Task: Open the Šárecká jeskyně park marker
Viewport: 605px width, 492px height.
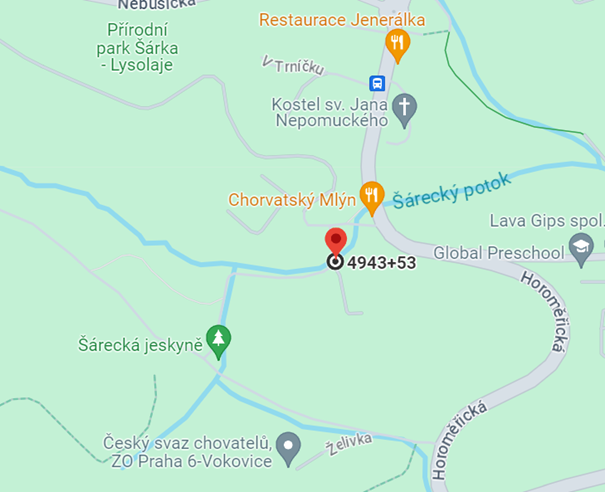Action: (x=218, y=339)
